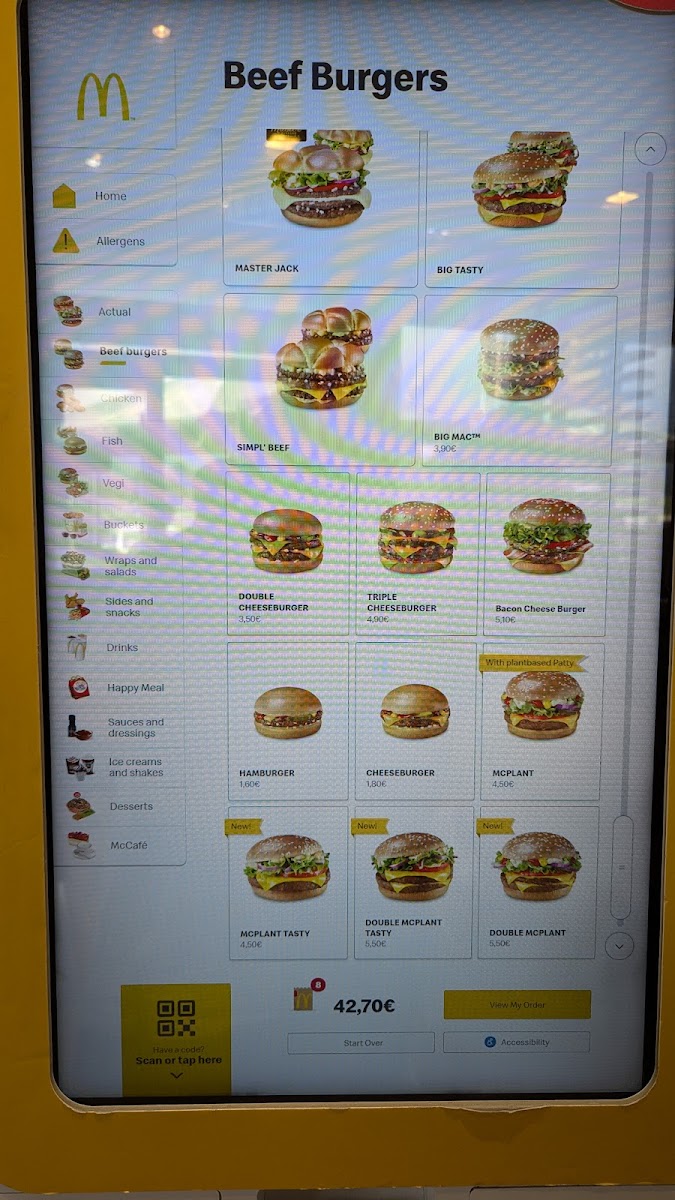Choose the Hamburger tile
675x1200 pixels.
288,722
